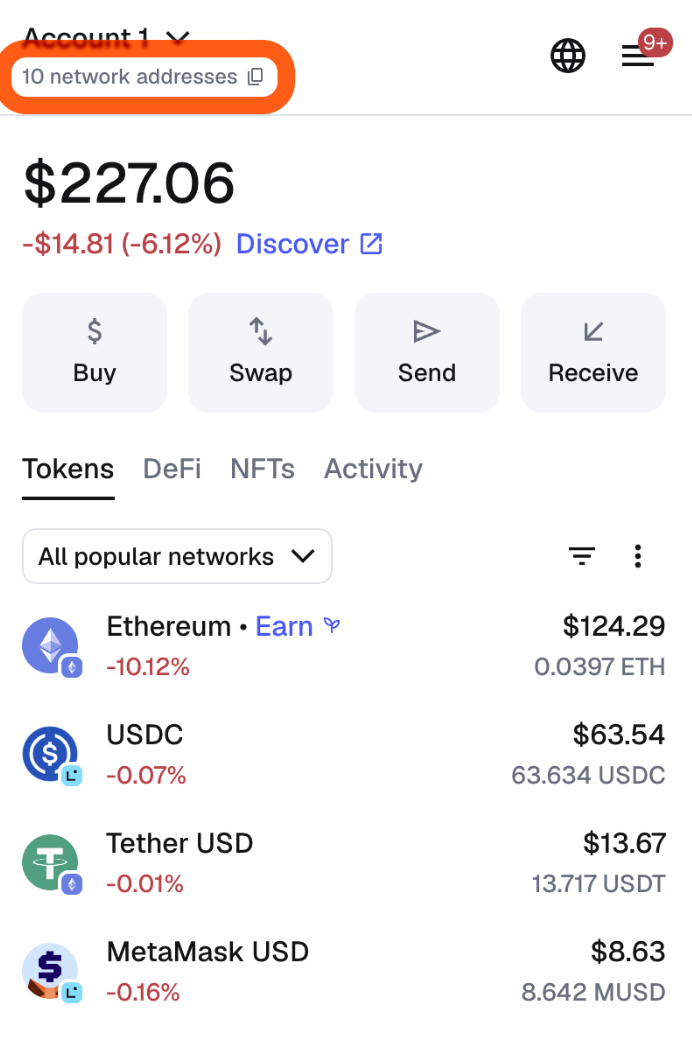Open the Account 1 selector dropdown
The image size is (692, 1044).
106,38
